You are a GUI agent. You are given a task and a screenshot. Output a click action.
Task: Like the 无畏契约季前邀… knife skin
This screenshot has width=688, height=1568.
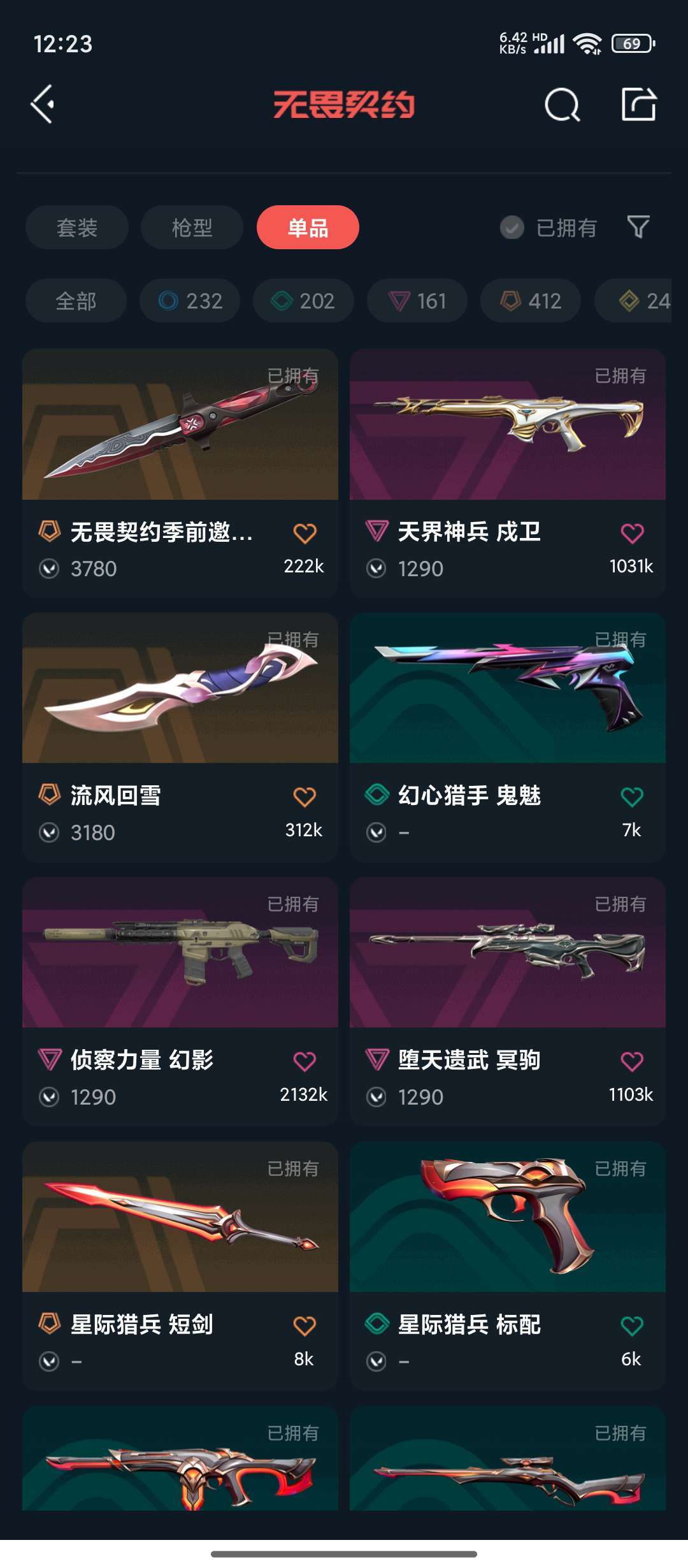pos(305,533)
